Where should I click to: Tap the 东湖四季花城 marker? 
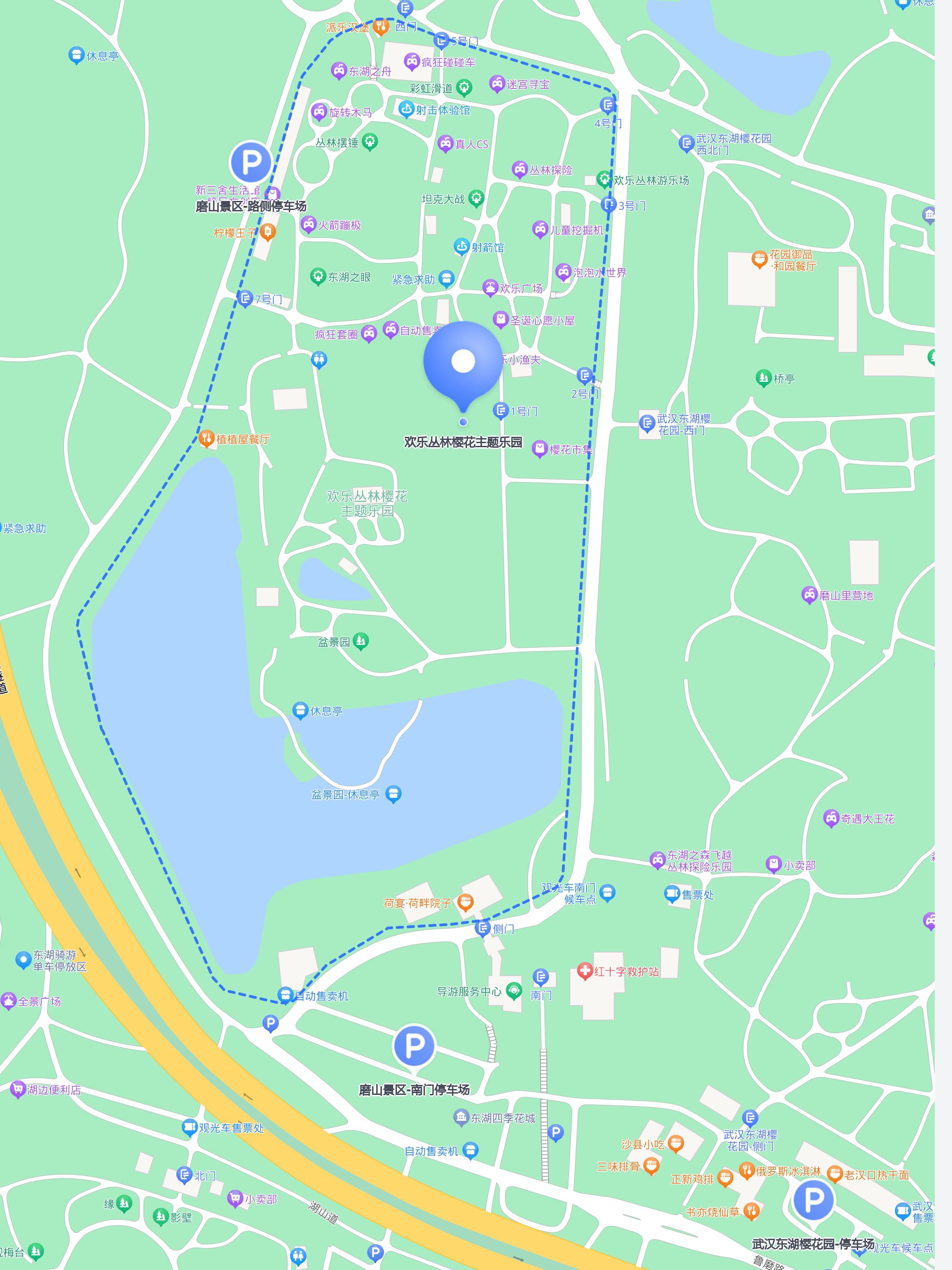click(461, 1117)
